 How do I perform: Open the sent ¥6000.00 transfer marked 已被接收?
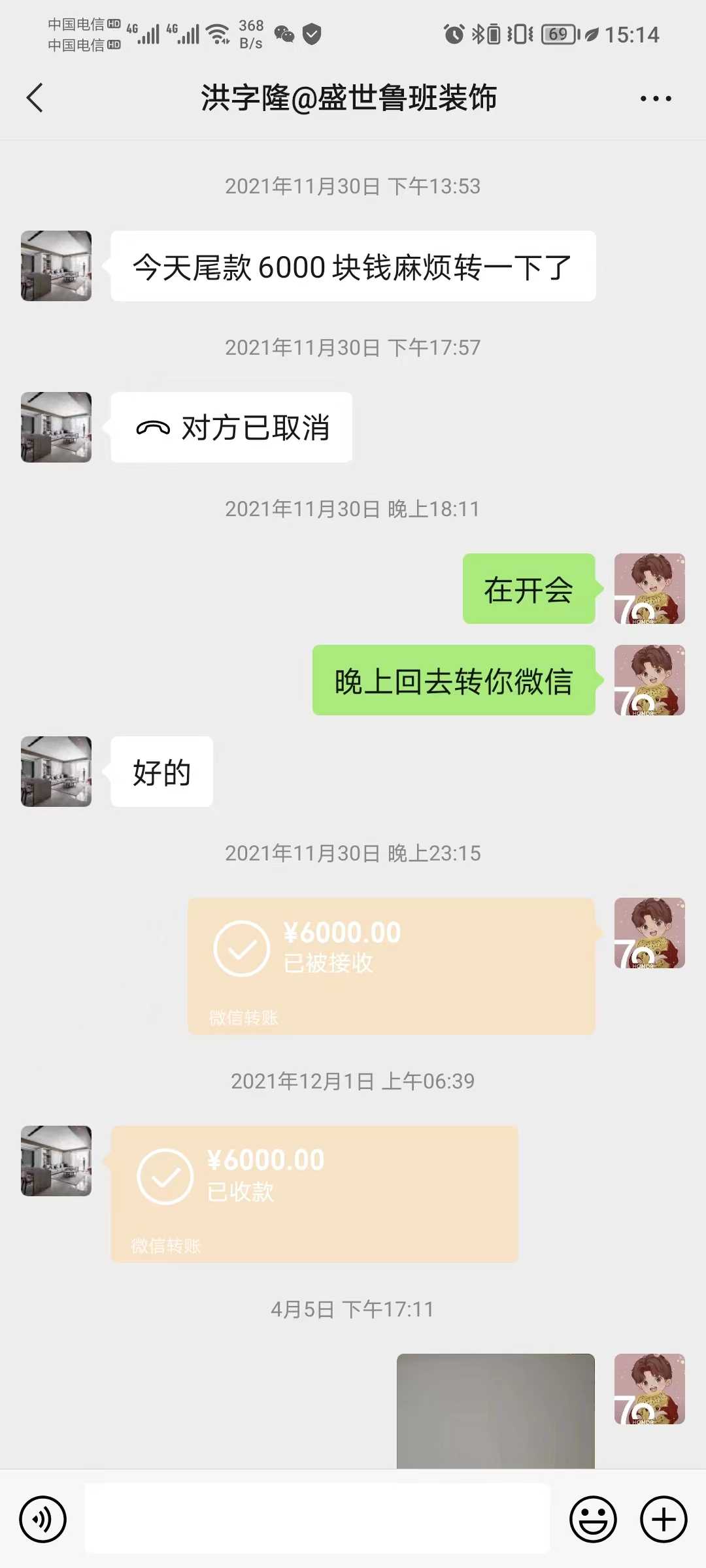tap(391, 966)
